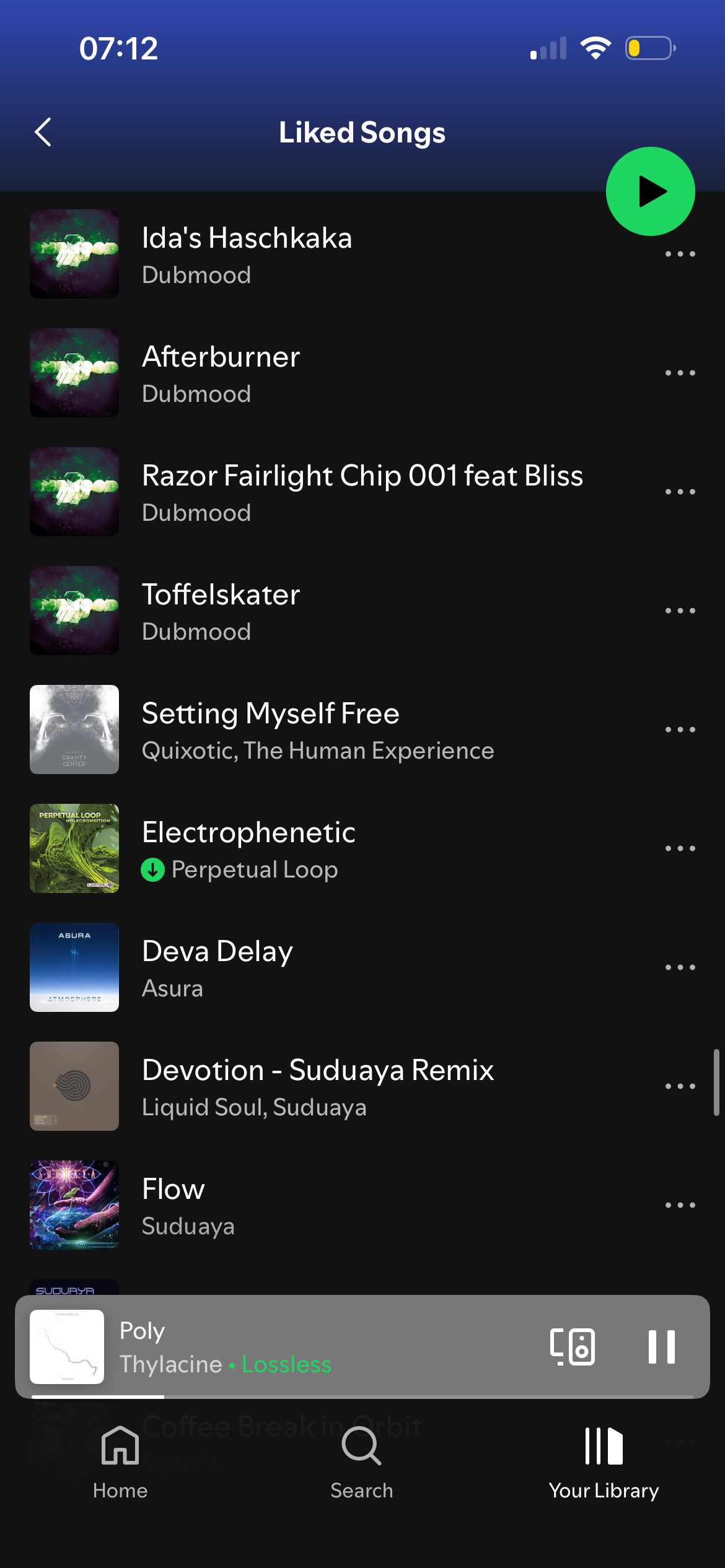The image size is (725, 1568).
Task: Start playing the Liked Songs playlist
Action: pos(650,191)
